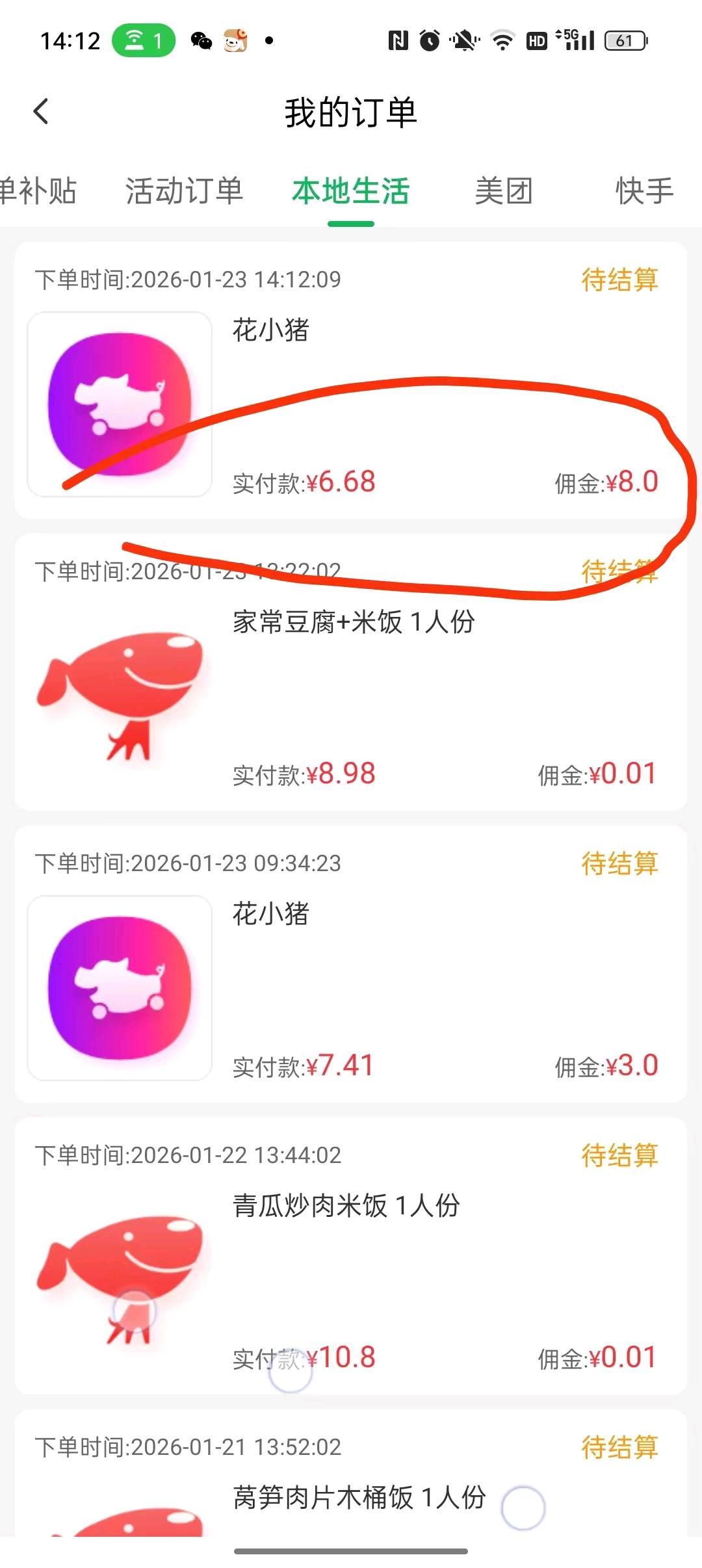Click 待结算 on the 花小猪 6.68 order
Image resolution: width=702 pixels, height=1568 pixels.
[x=619, y=280]
